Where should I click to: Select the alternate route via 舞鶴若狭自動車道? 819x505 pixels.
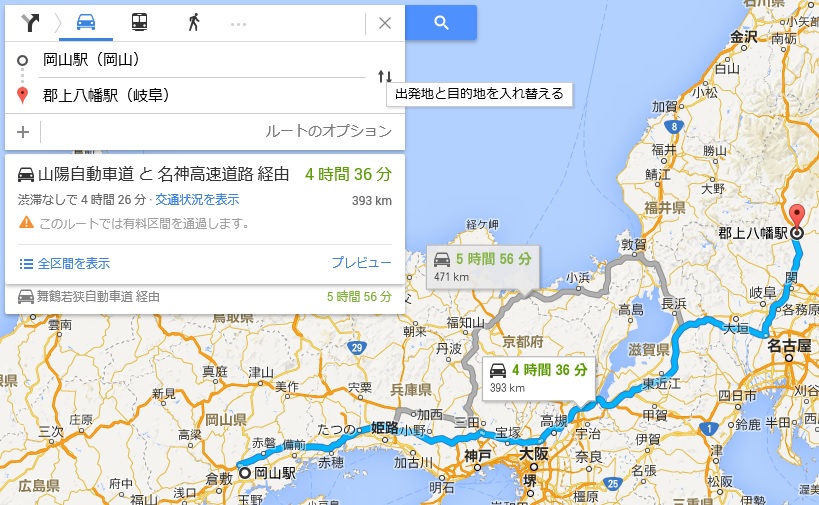200,297
